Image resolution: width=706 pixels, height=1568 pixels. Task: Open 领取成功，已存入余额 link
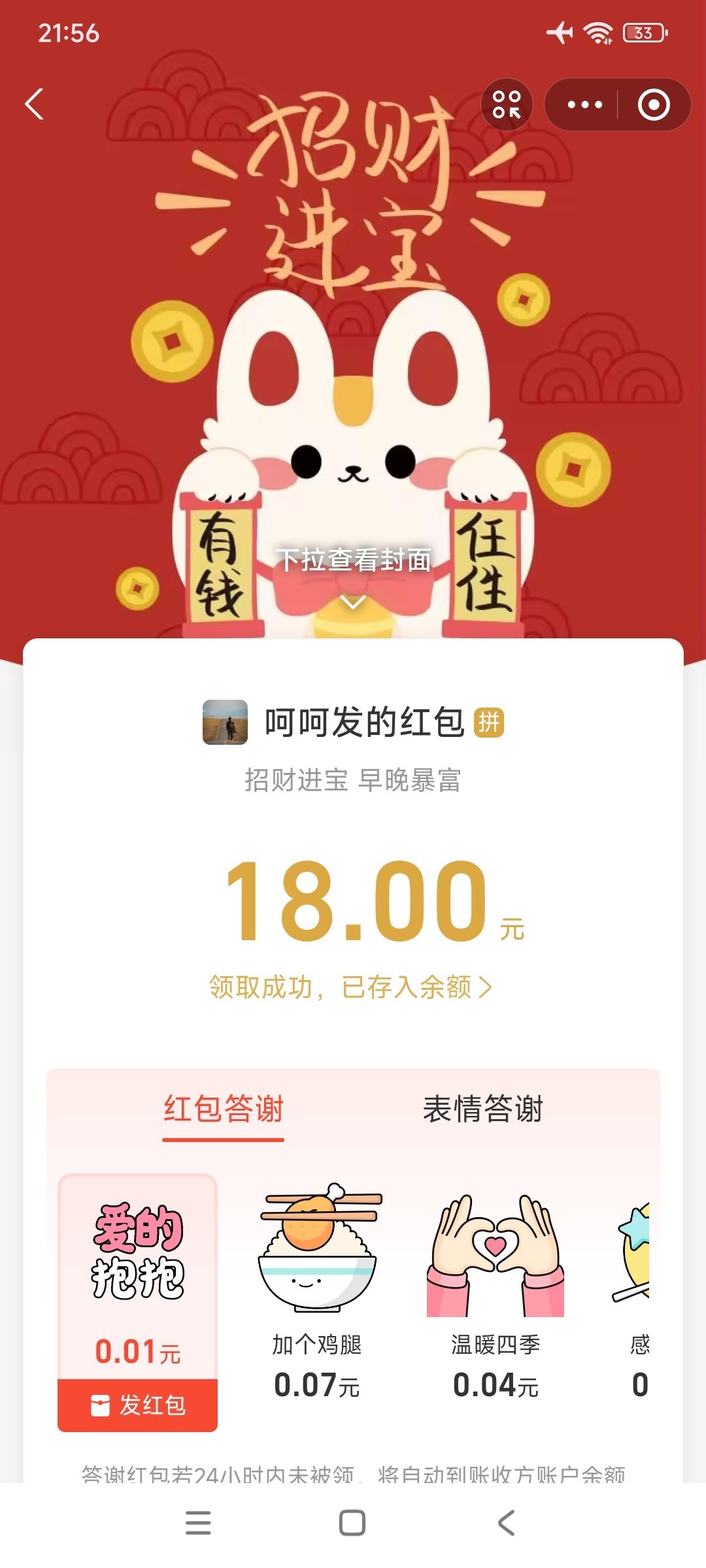coord(350,987)
